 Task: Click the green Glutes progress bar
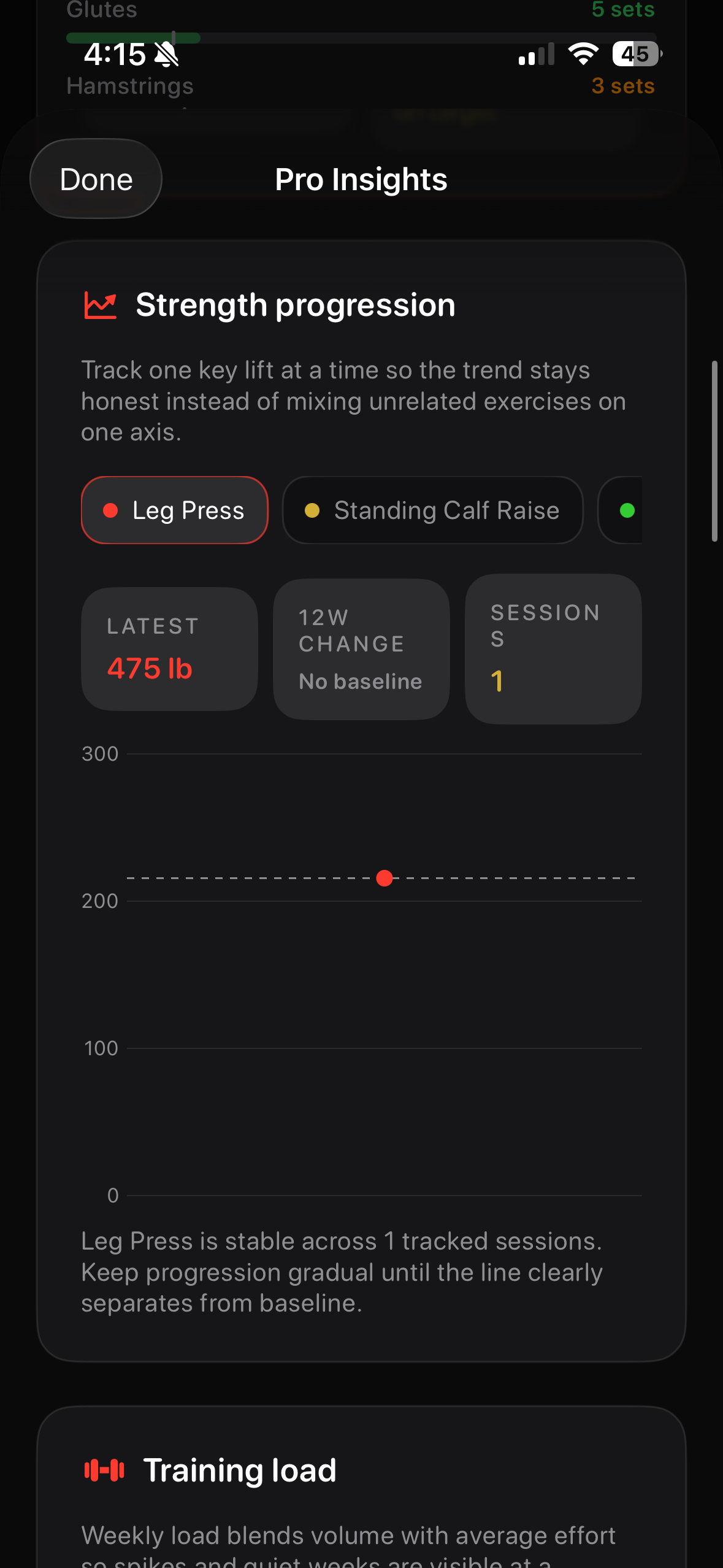click(x=133, y=37)
